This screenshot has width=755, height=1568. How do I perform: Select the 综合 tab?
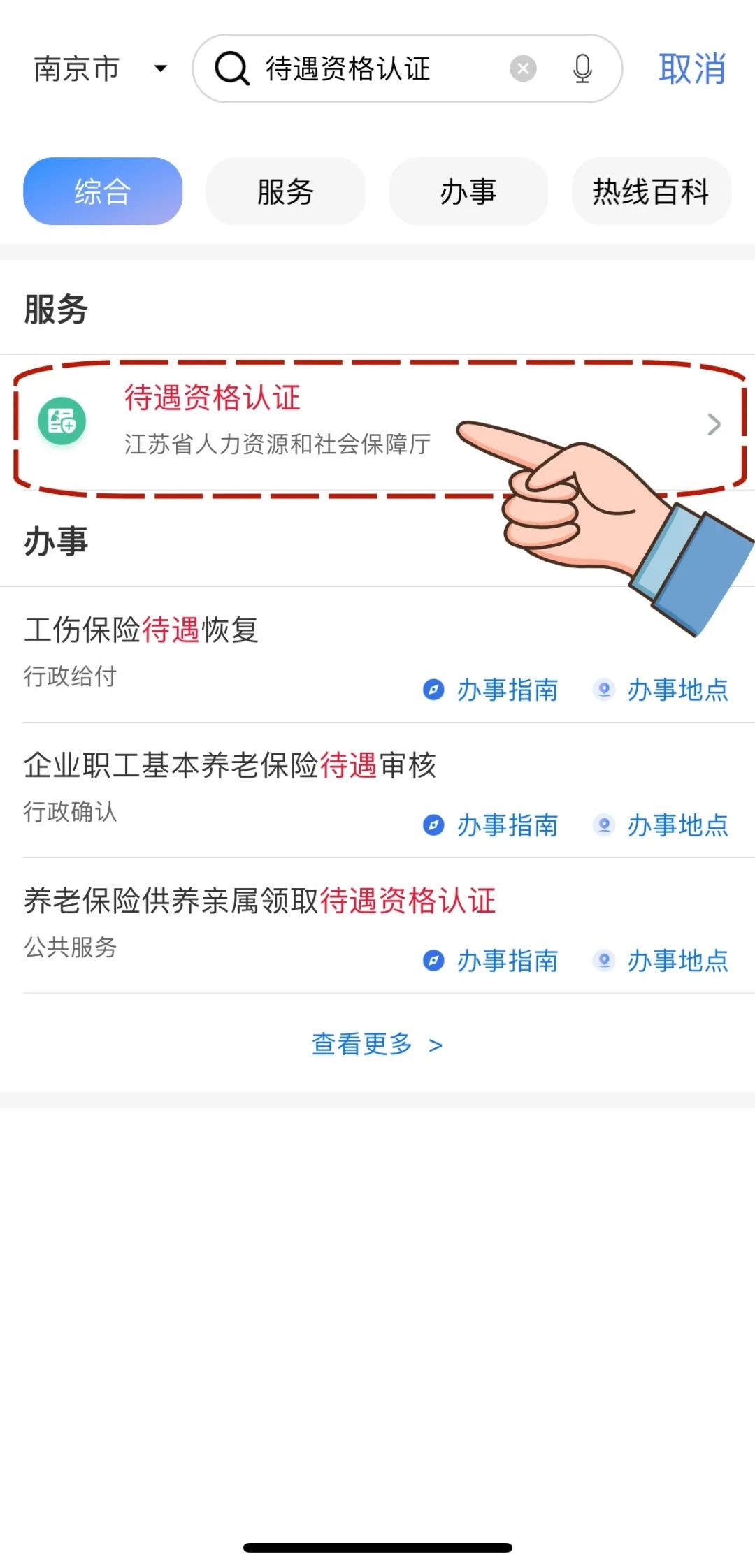point(102,191)
